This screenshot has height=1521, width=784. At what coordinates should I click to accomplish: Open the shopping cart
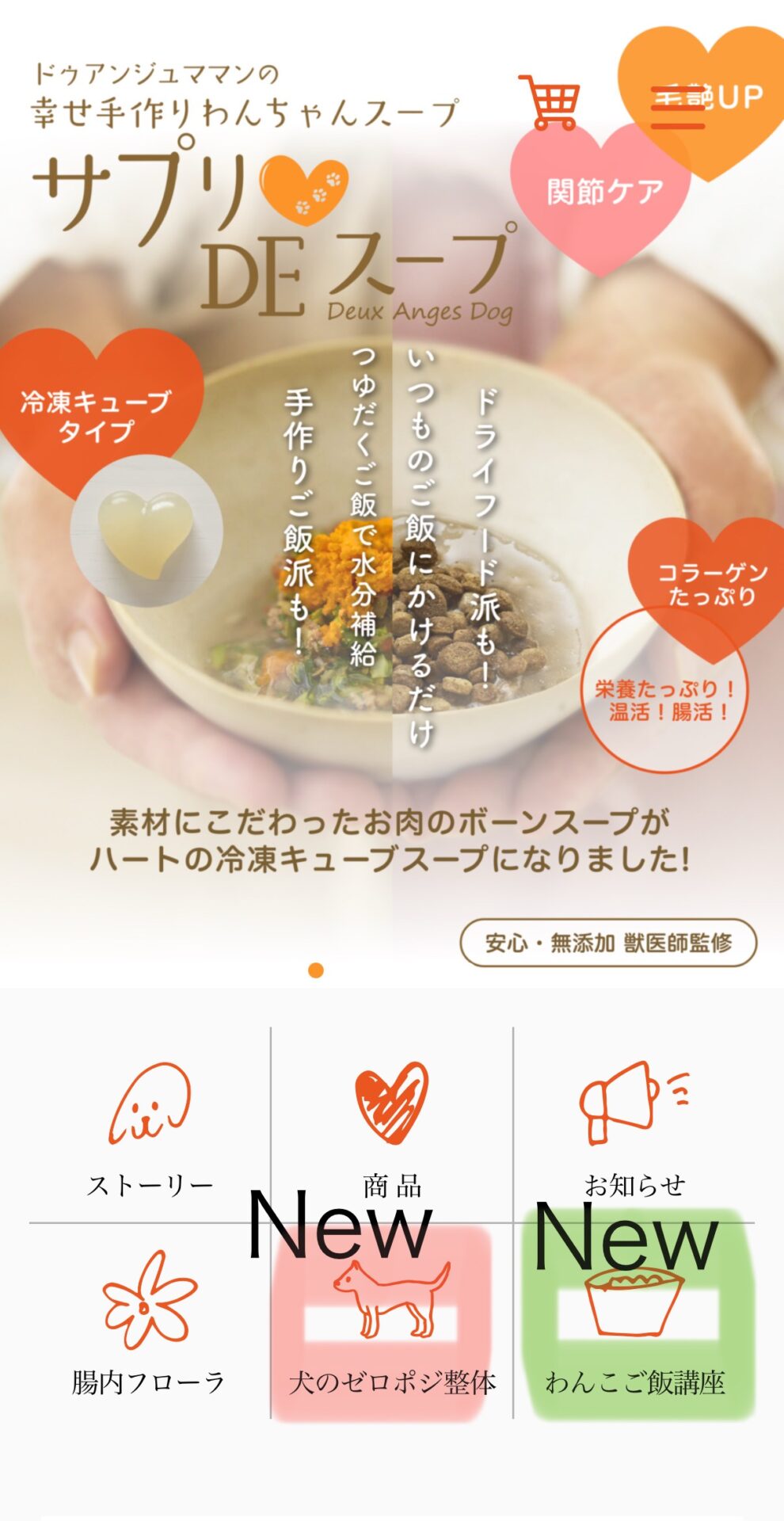pos(550,102)
